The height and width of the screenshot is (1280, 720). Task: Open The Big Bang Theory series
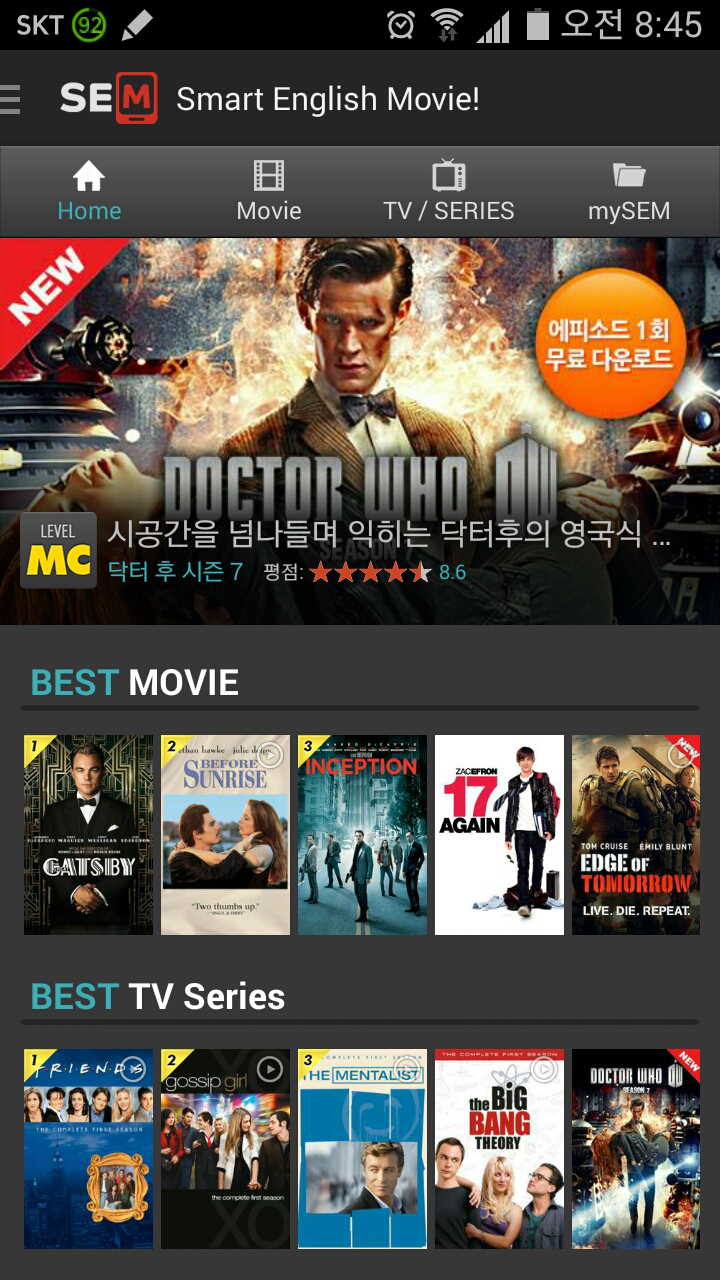pyautogui.click(x=500, y=1148)
